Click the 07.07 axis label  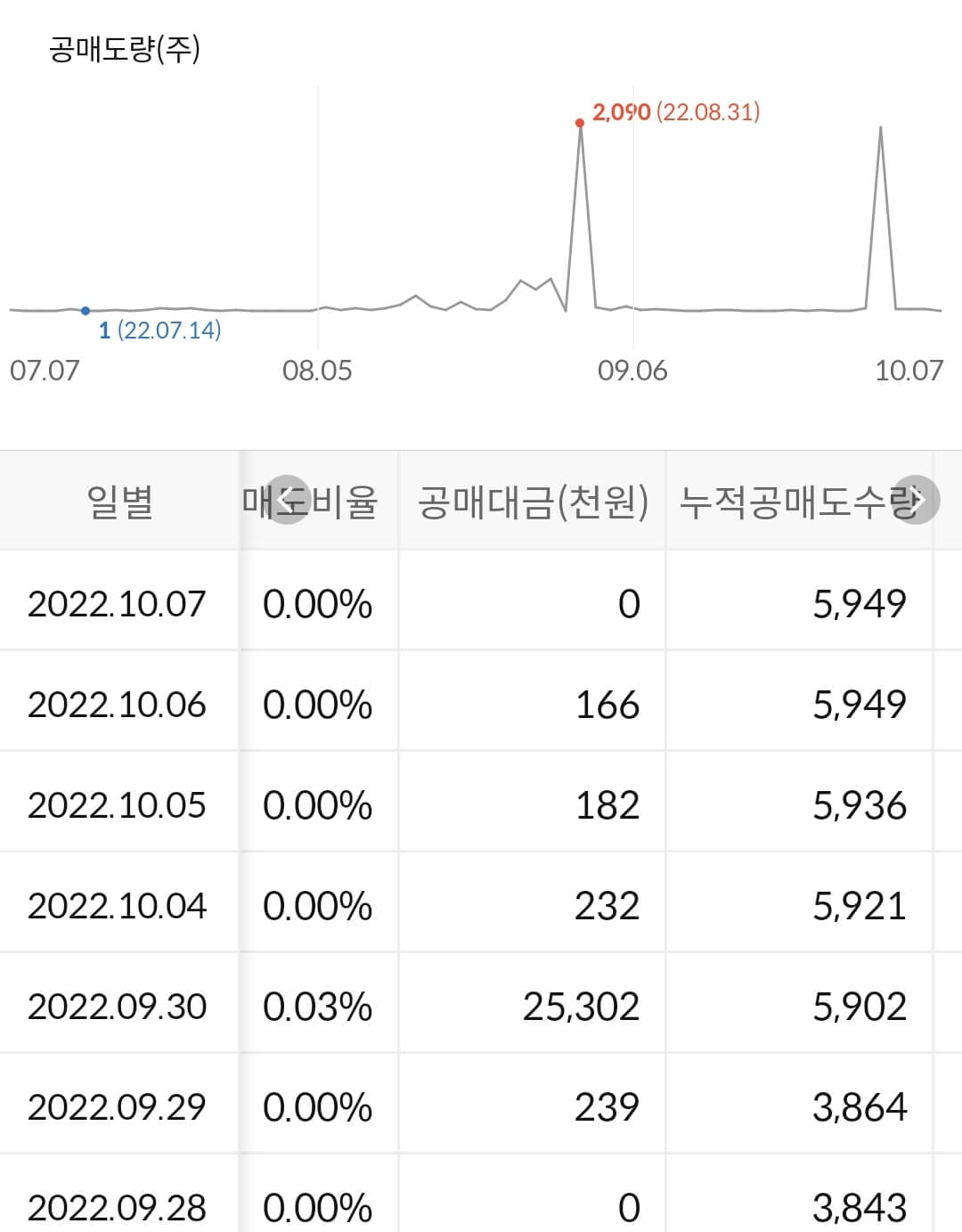pyautogui.click(x=45, y=368)
